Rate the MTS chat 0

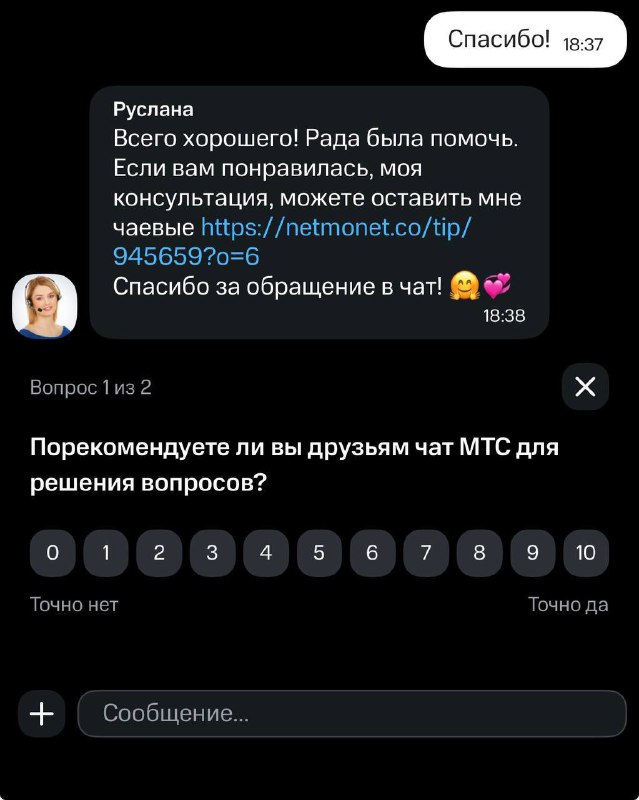53,553
